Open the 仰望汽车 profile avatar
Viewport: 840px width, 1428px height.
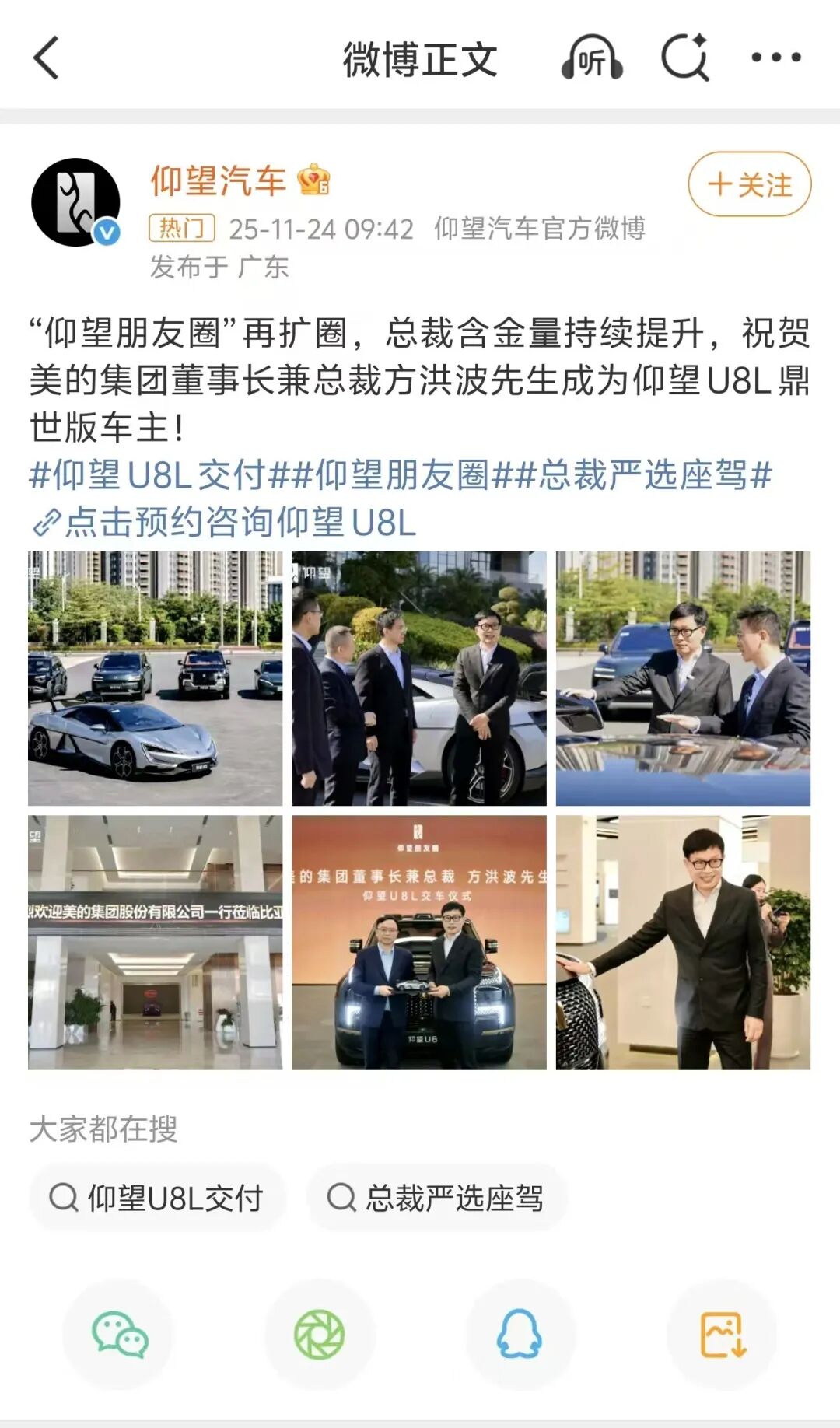click(75, 202)
